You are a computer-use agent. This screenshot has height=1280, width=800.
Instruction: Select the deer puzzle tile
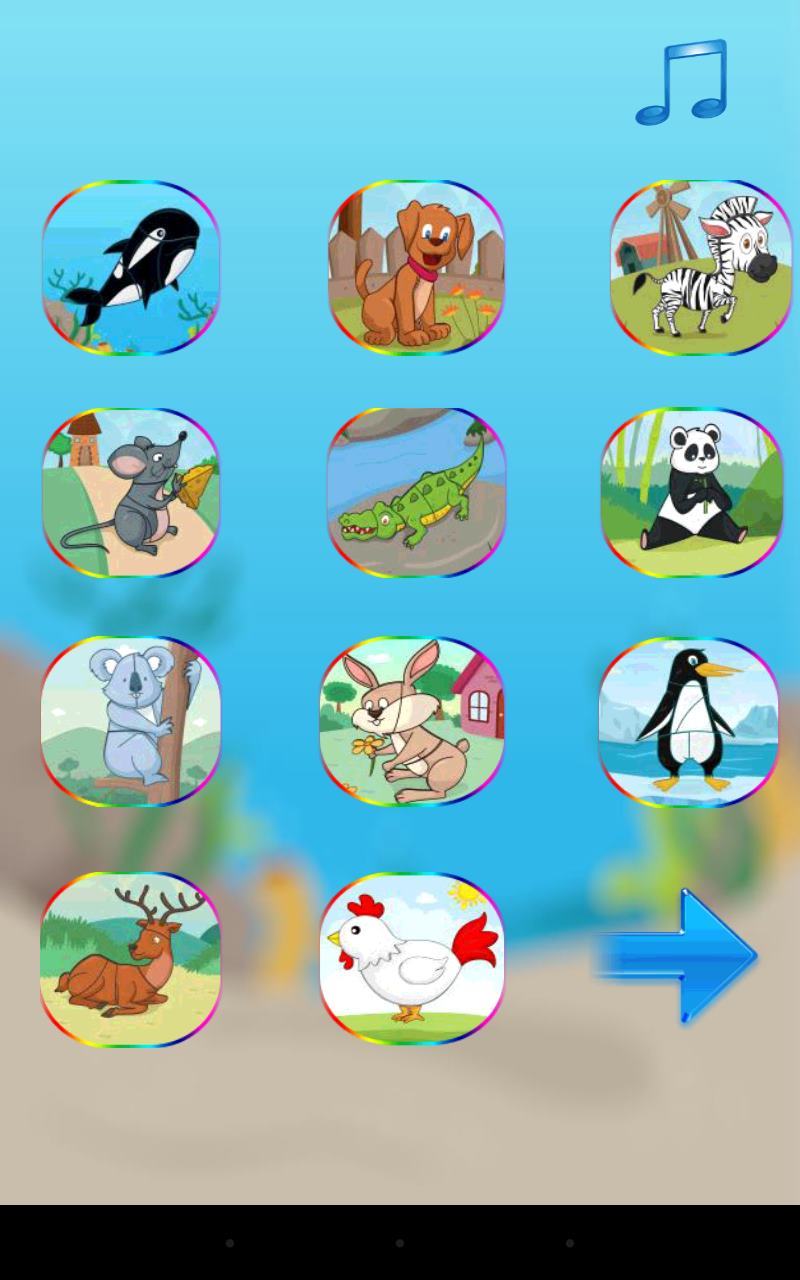click(x=131, y=959)
